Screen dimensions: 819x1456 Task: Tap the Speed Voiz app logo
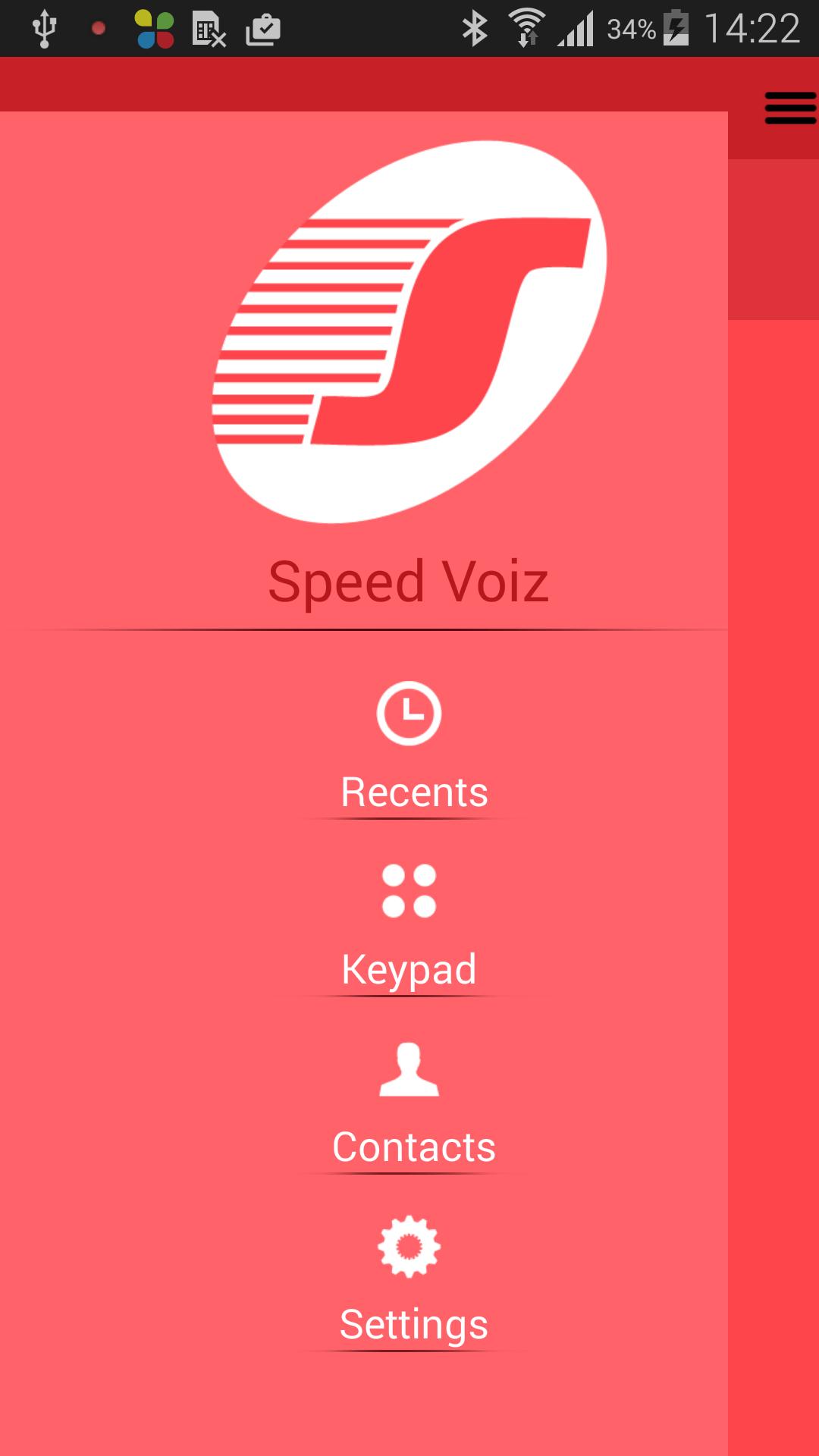coord(409,334)
